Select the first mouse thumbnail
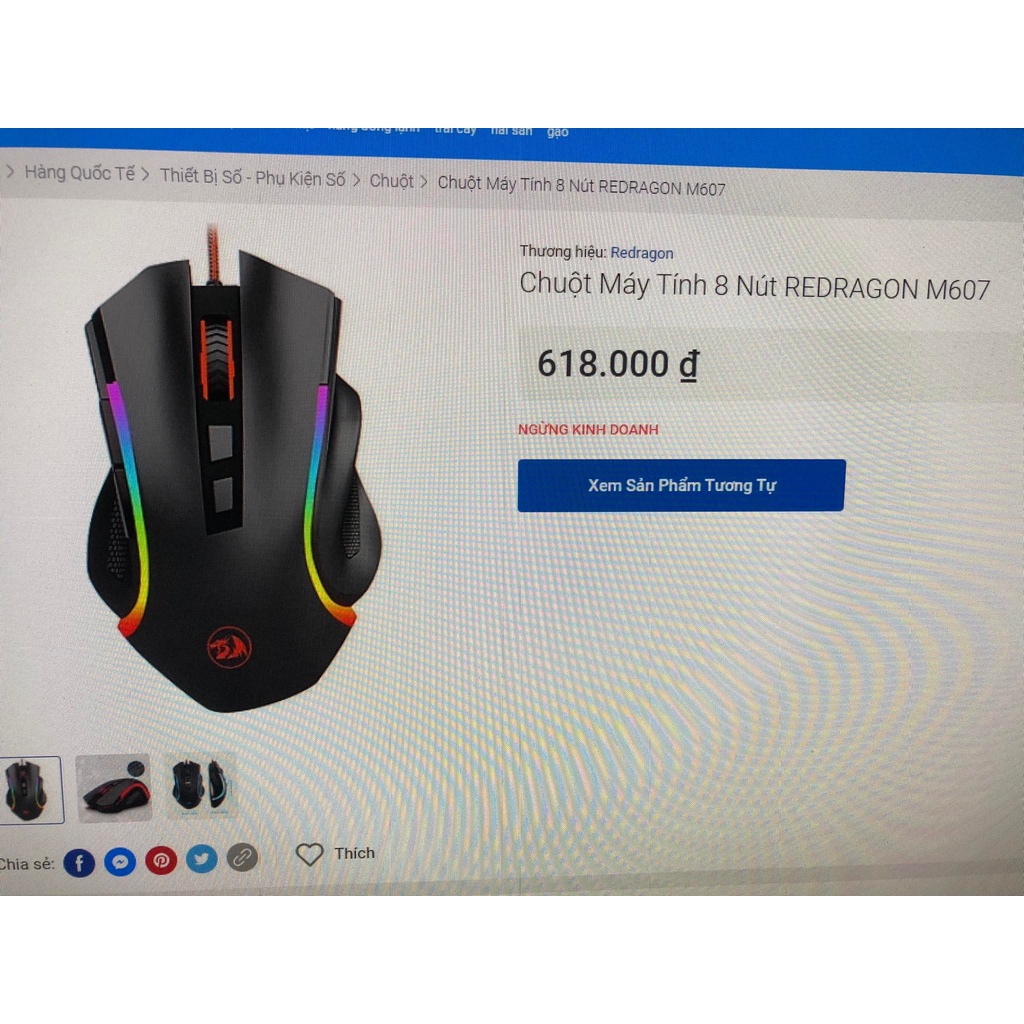 (30, 790)
